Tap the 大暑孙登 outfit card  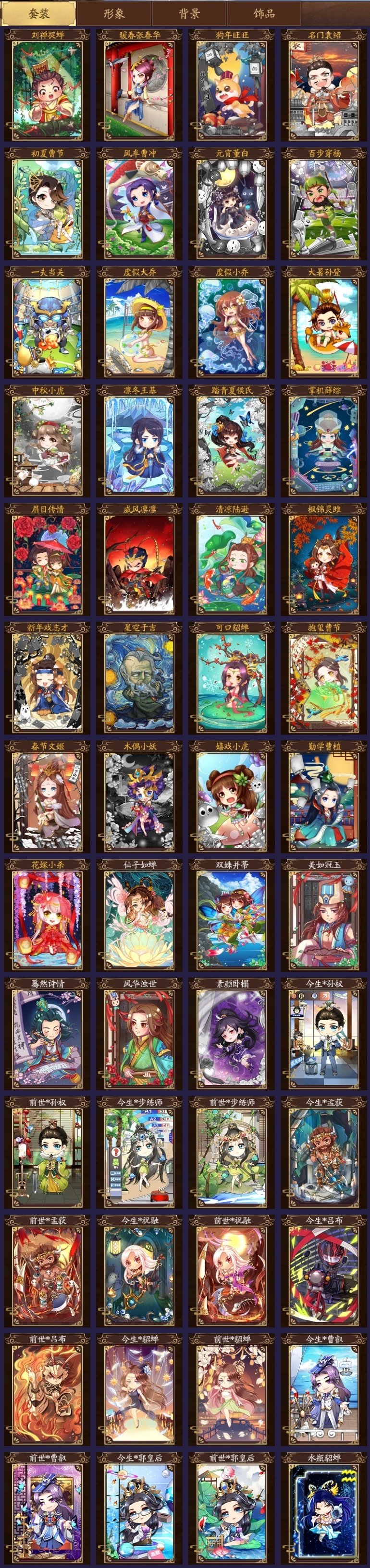(324, 323)
